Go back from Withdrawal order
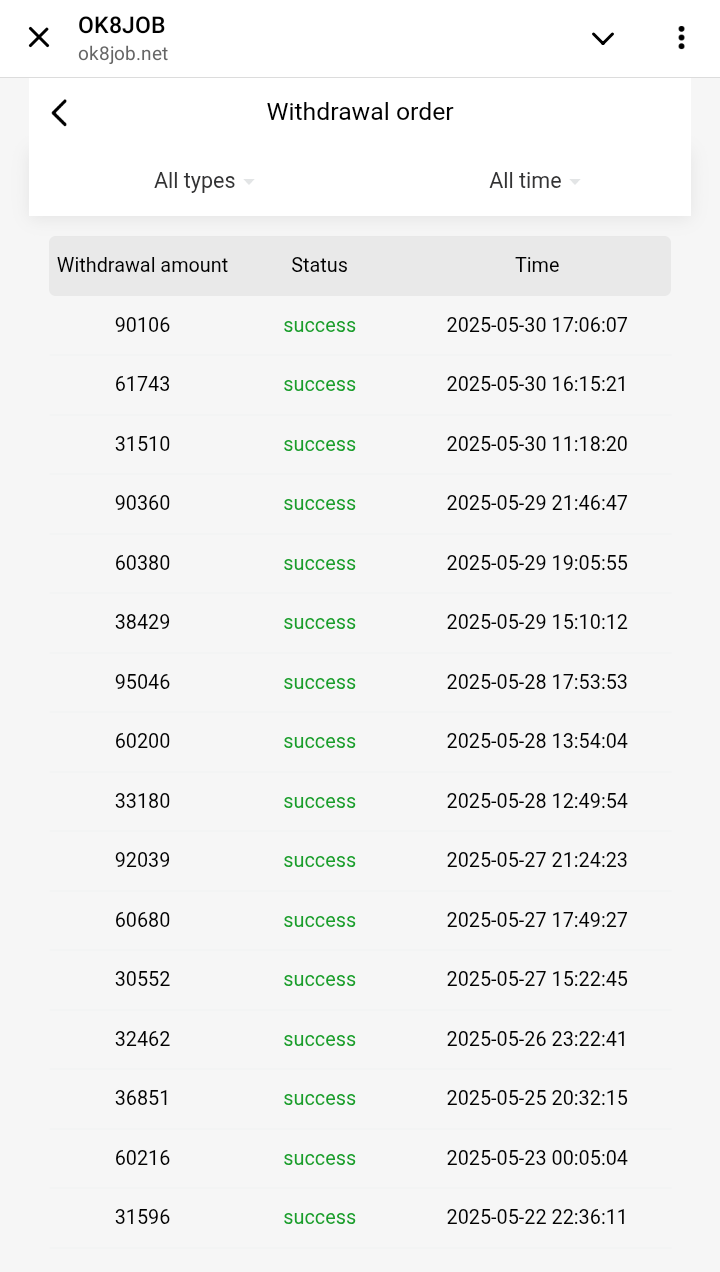The height and width of the screenshot is (1272, 720). click(60, 113)
